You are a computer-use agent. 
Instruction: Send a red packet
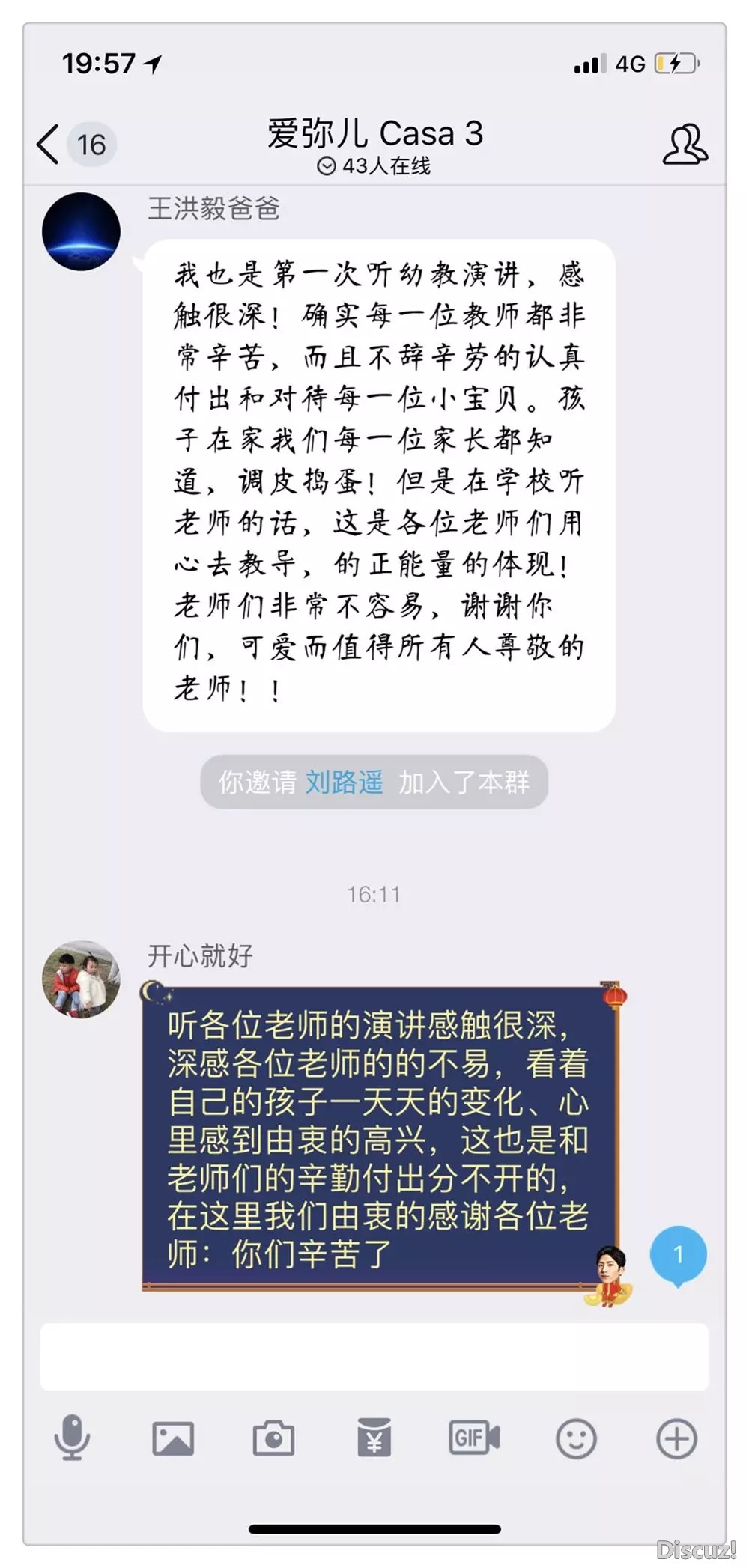(374, 1438)
